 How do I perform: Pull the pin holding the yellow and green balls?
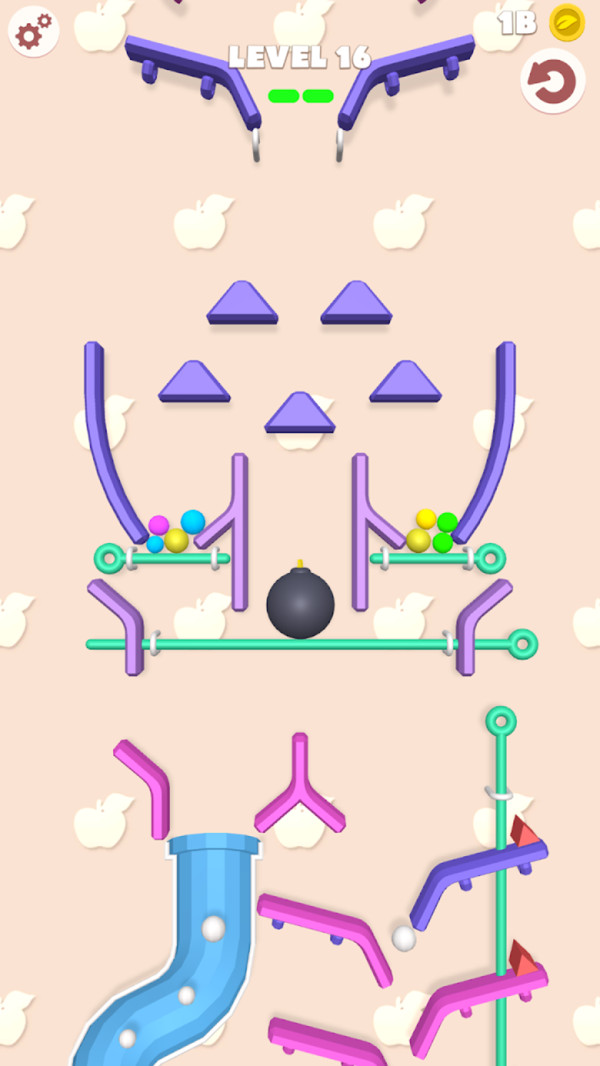click(x=490, y=558)
